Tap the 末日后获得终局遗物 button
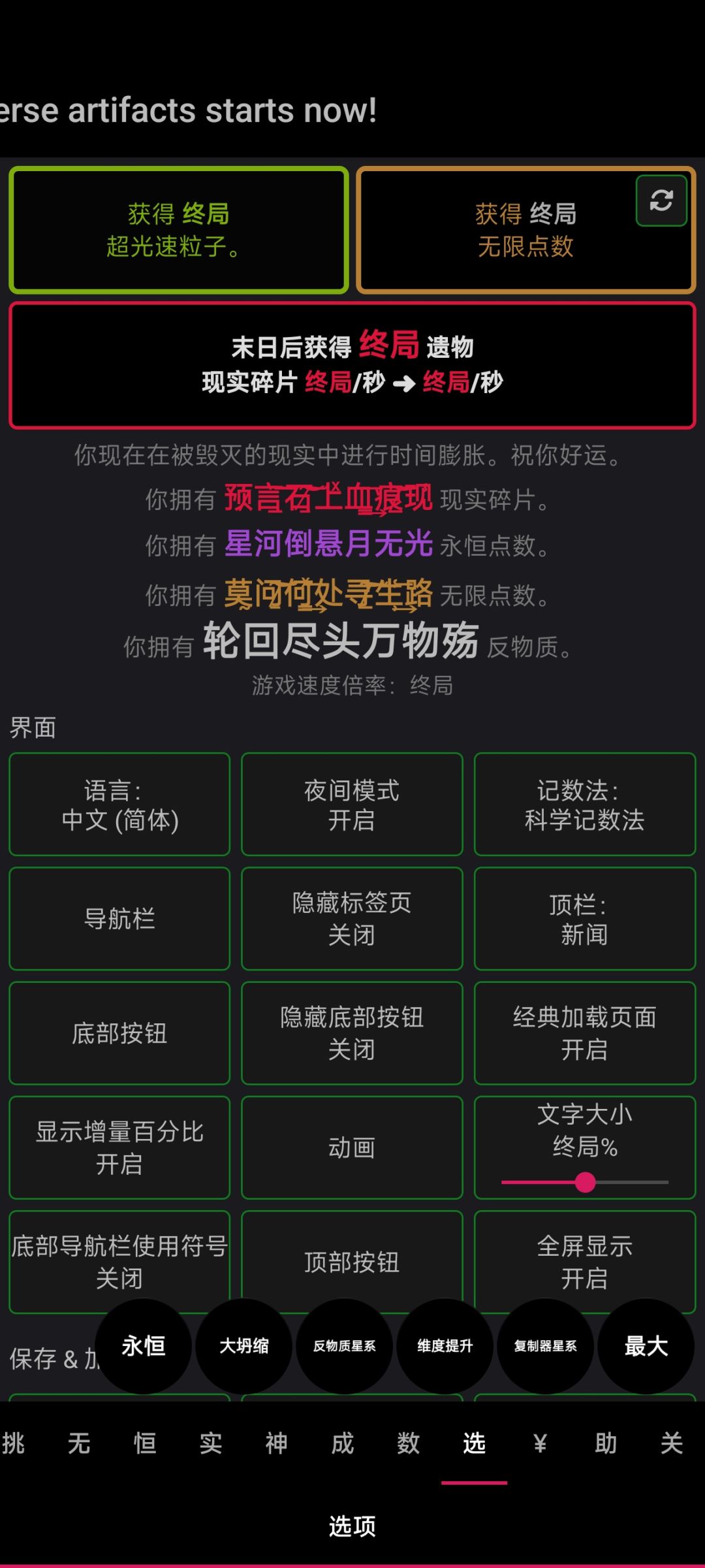 tap(352, 365)
